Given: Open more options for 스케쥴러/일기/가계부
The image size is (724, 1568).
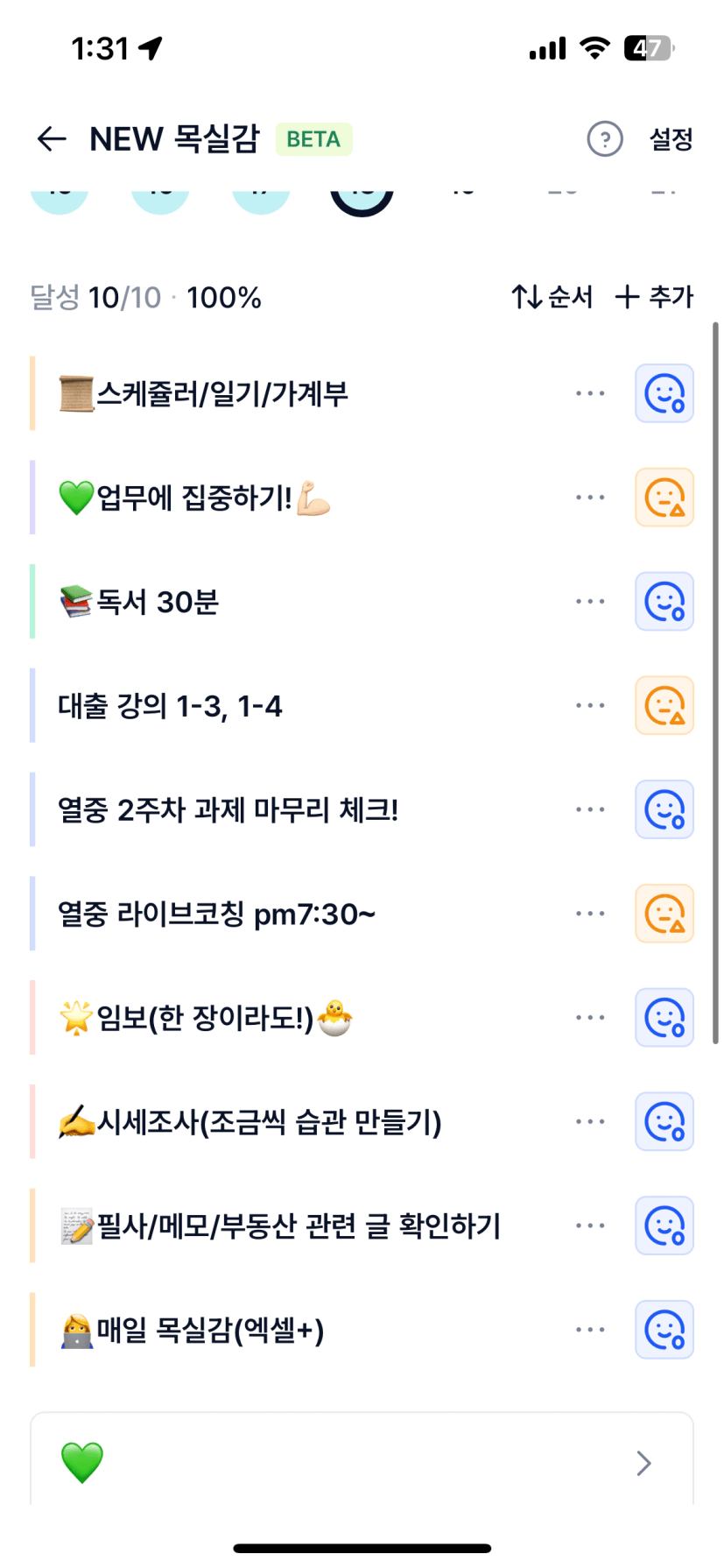Looking at the screenshot, I should (x=590, y=394).
